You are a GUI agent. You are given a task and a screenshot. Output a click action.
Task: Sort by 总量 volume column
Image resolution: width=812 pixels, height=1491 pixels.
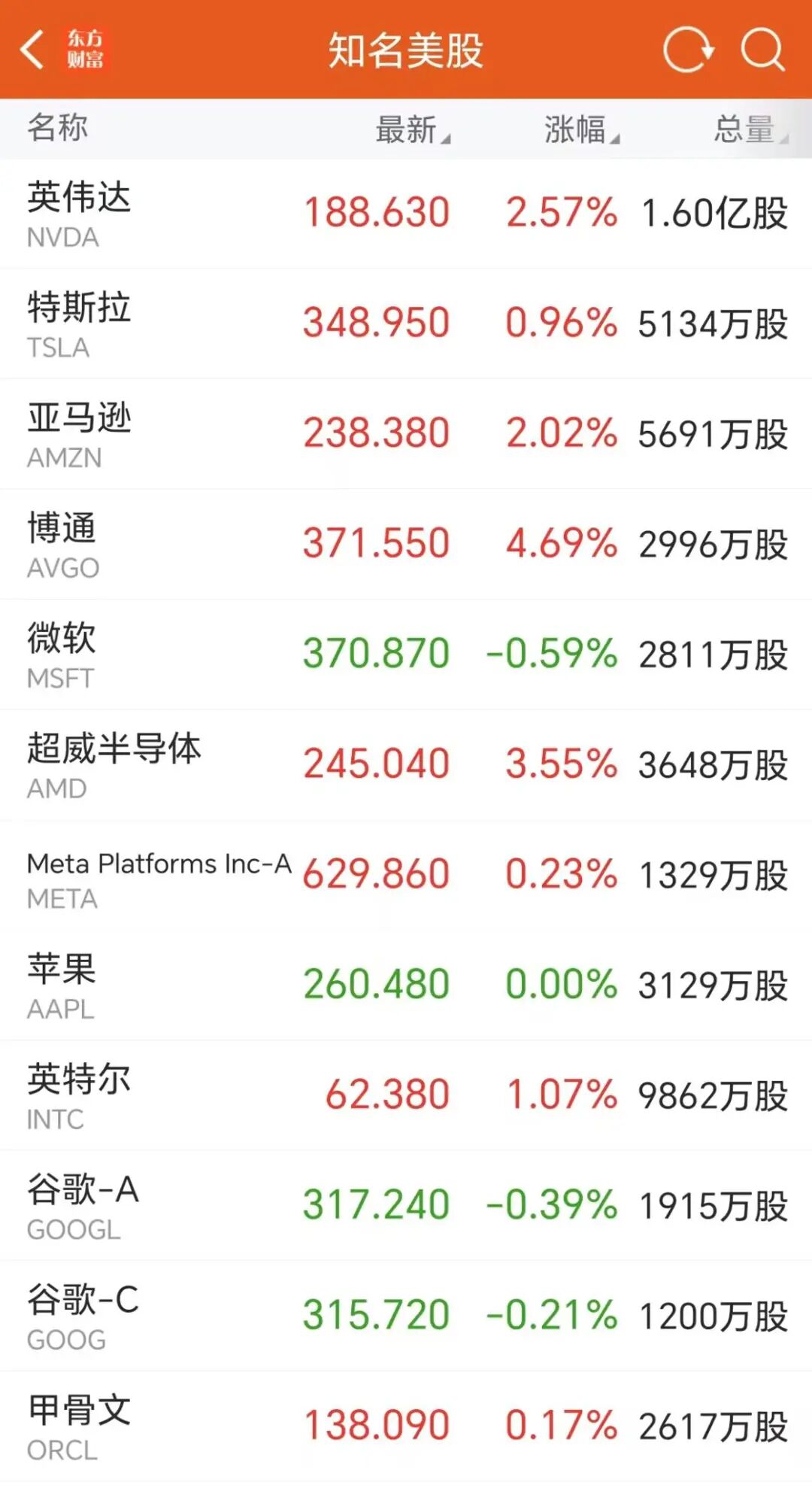(x=750, y=129)
